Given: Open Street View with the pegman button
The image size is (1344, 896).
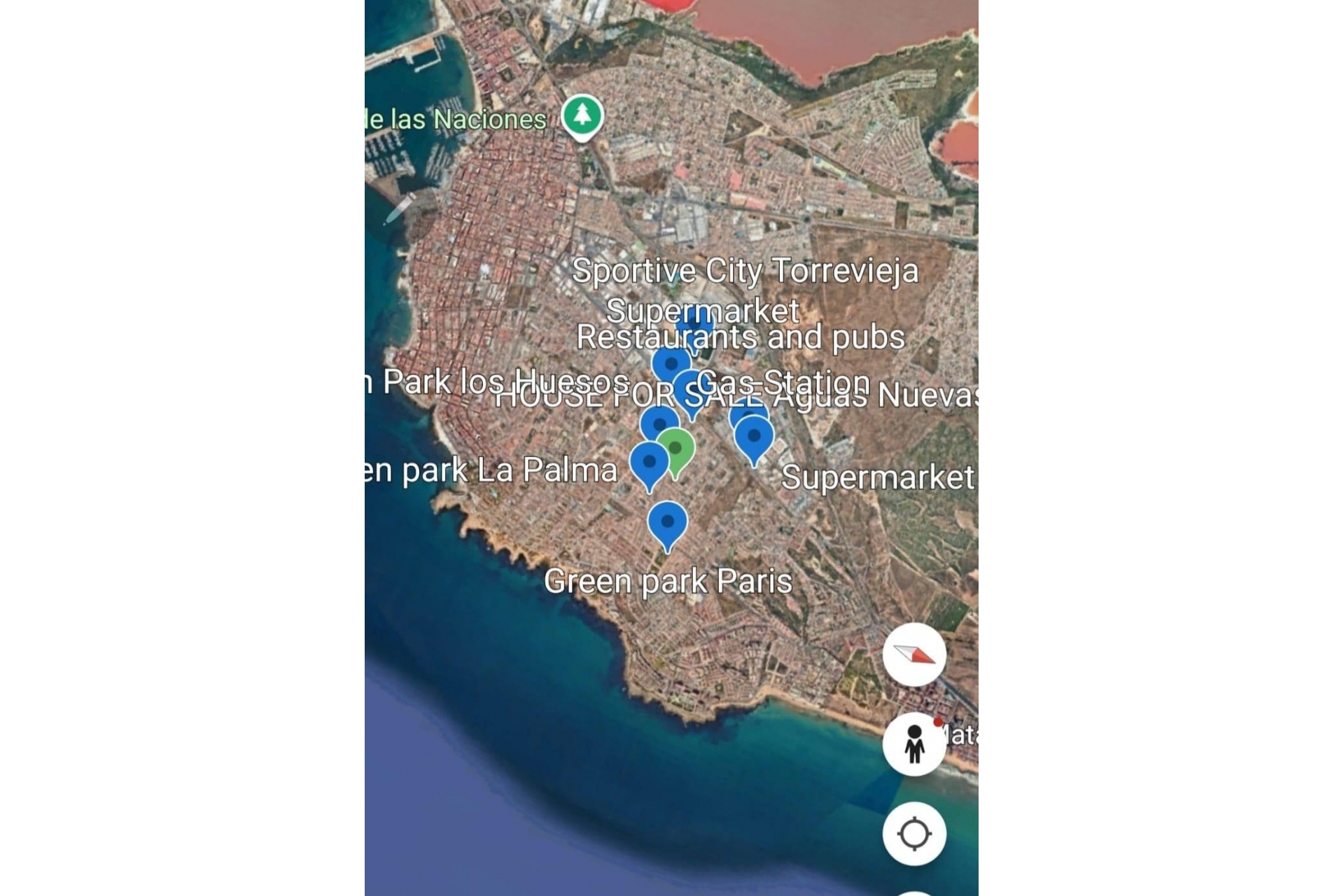Looking at the screenshot, I should point(914,744).
